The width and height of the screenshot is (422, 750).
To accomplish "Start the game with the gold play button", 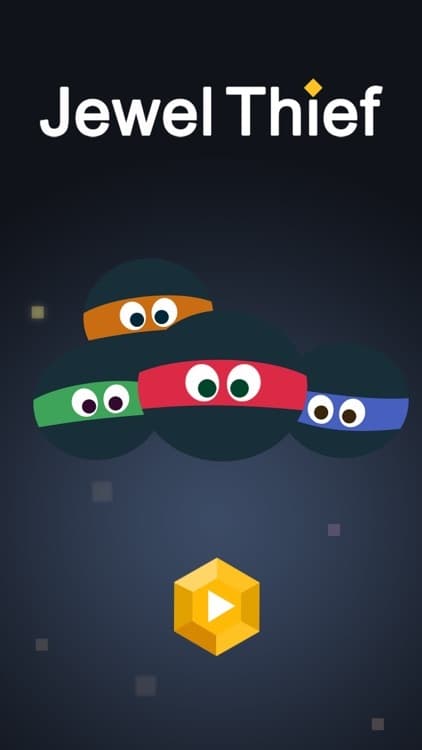I will [x=217, y=607].
